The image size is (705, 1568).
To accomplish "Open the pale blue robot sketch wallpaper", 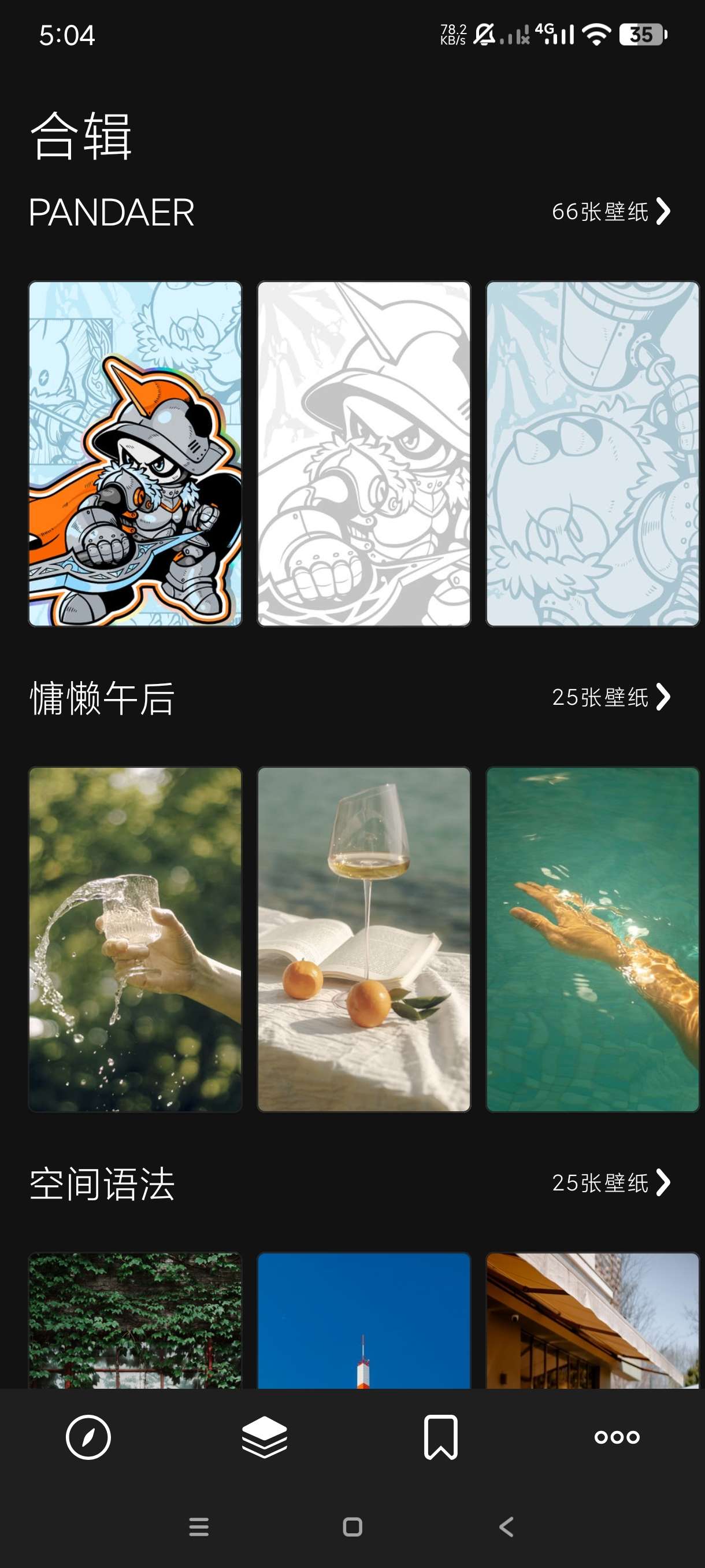I will (x=592, y=453).
